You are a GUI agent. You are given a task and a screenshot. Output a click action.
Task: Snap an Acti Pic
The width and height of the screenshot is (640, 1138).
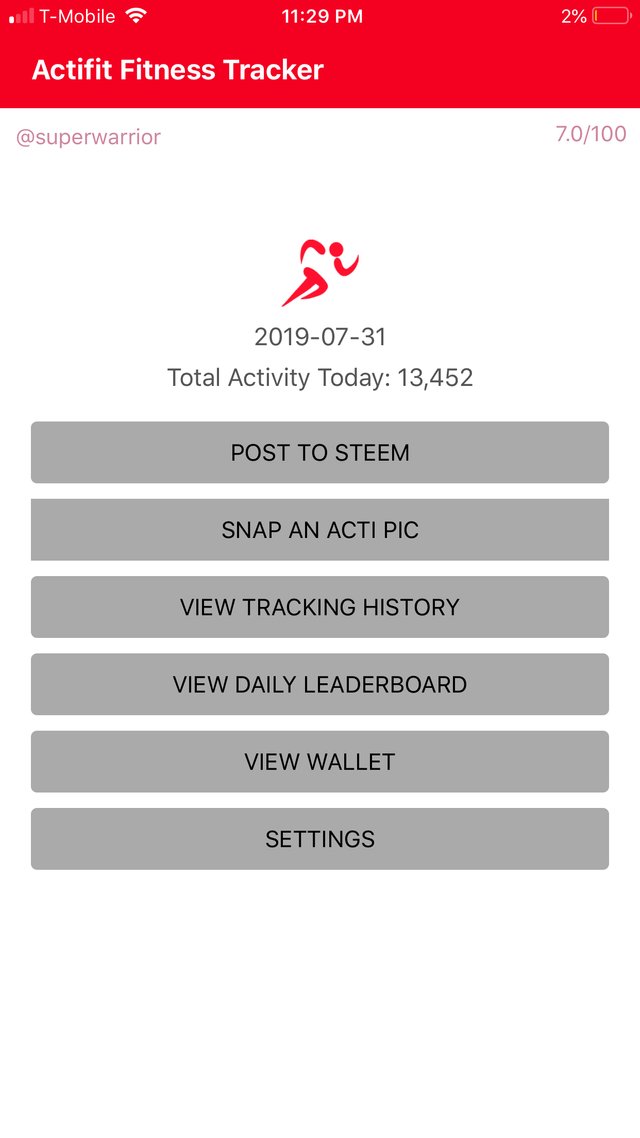click(x=319, y=530)
